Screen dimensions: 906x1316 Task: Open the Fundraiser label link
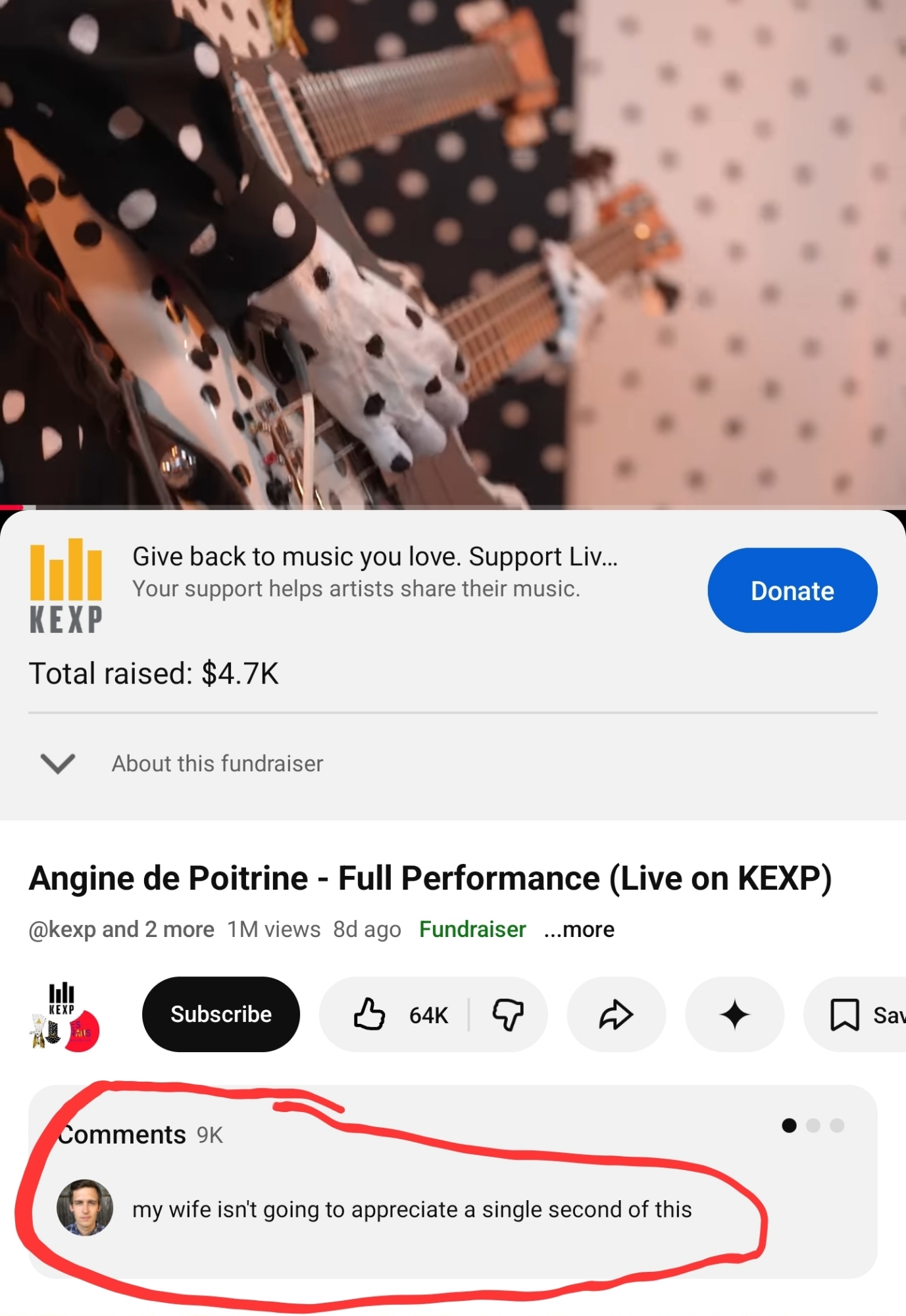pyautogui.click(x=472, y=929)
